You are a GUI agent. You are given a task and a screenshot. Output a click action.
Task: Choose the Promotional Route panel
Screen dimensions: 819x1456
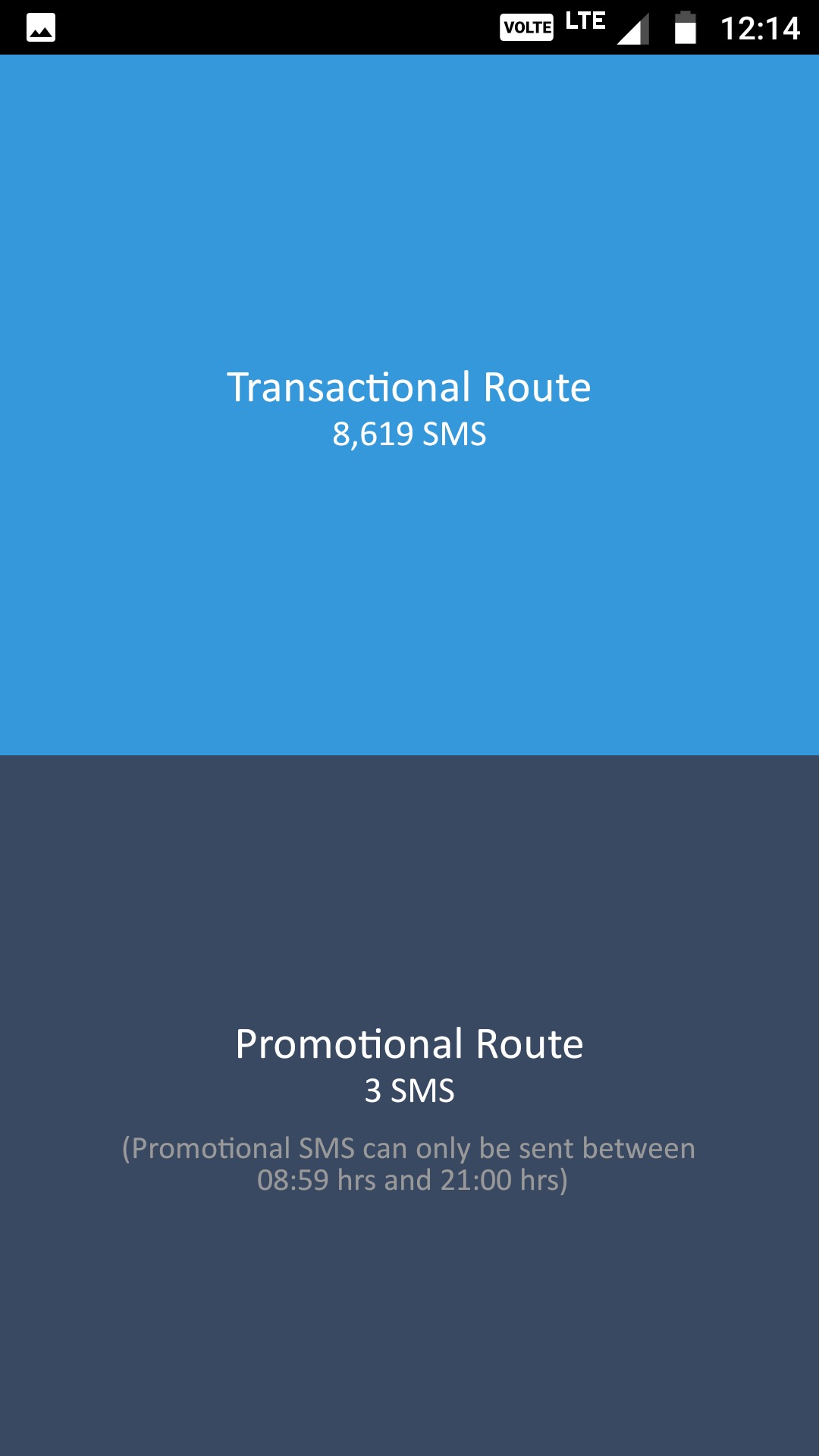[x=409, y=1106]
